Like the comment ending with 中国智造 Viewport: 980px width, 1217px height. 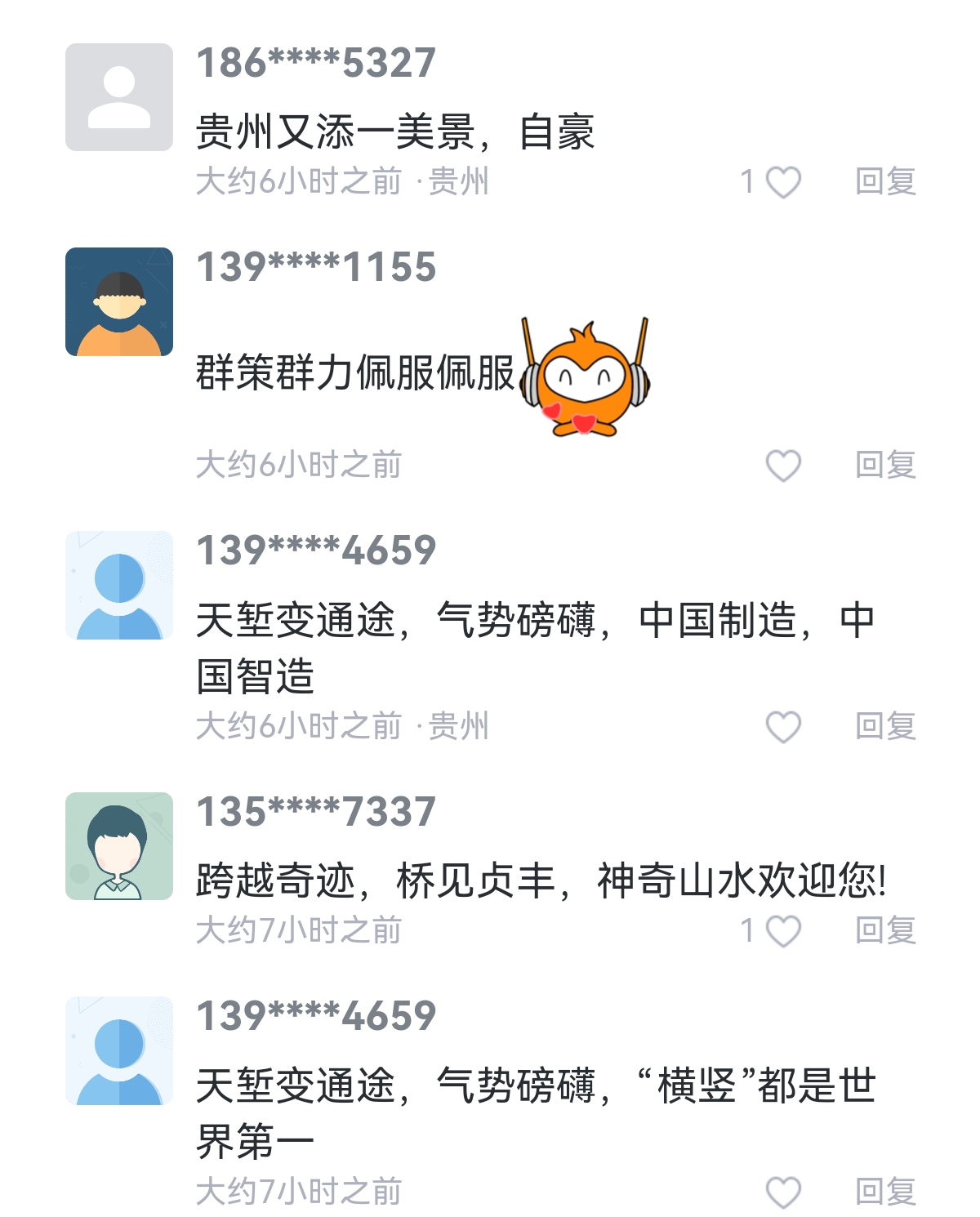782,727
